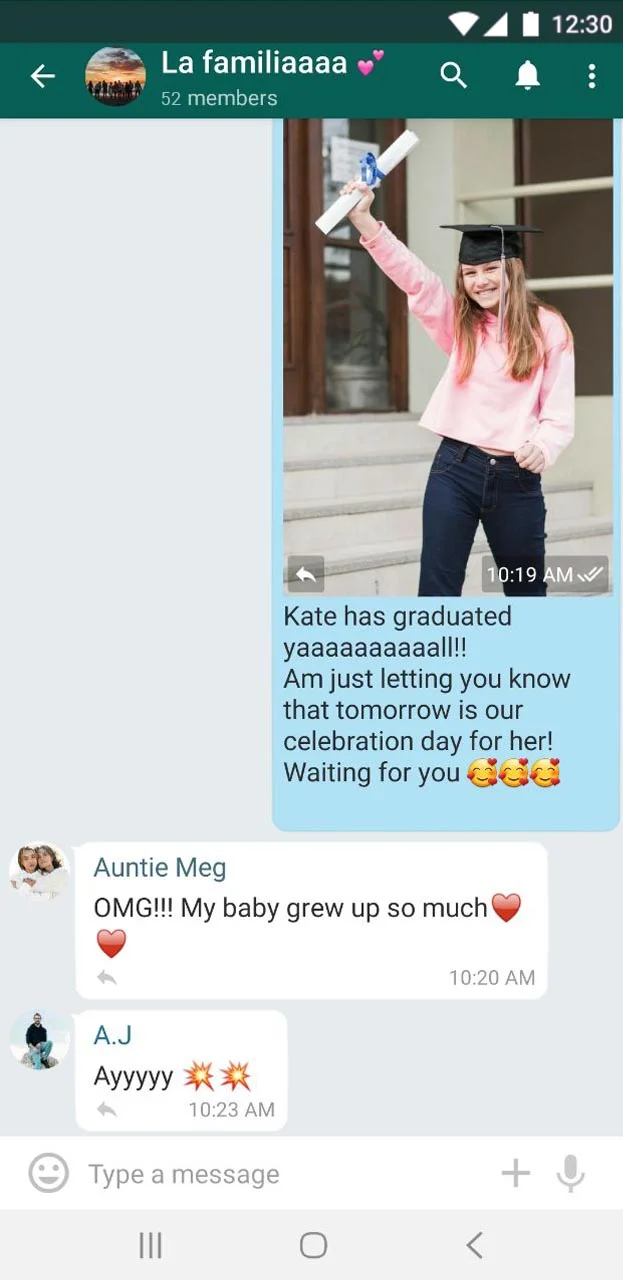Tap the forward arrow on the photo
The width and height of the screenshot is (623, 1280).
(306, 574)
